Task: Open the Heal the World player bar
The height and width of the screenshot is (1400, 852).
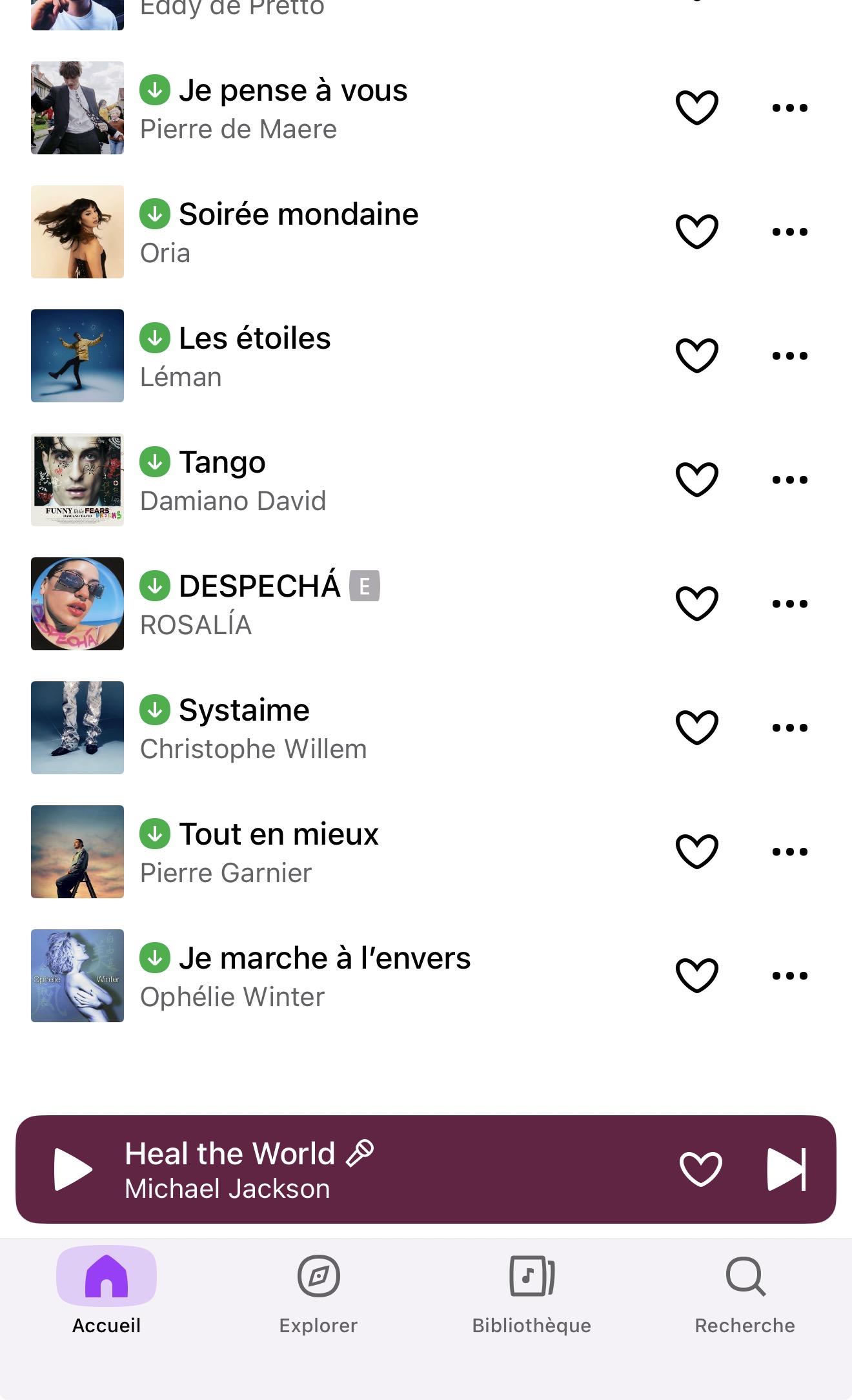Action: [387, 1169]
